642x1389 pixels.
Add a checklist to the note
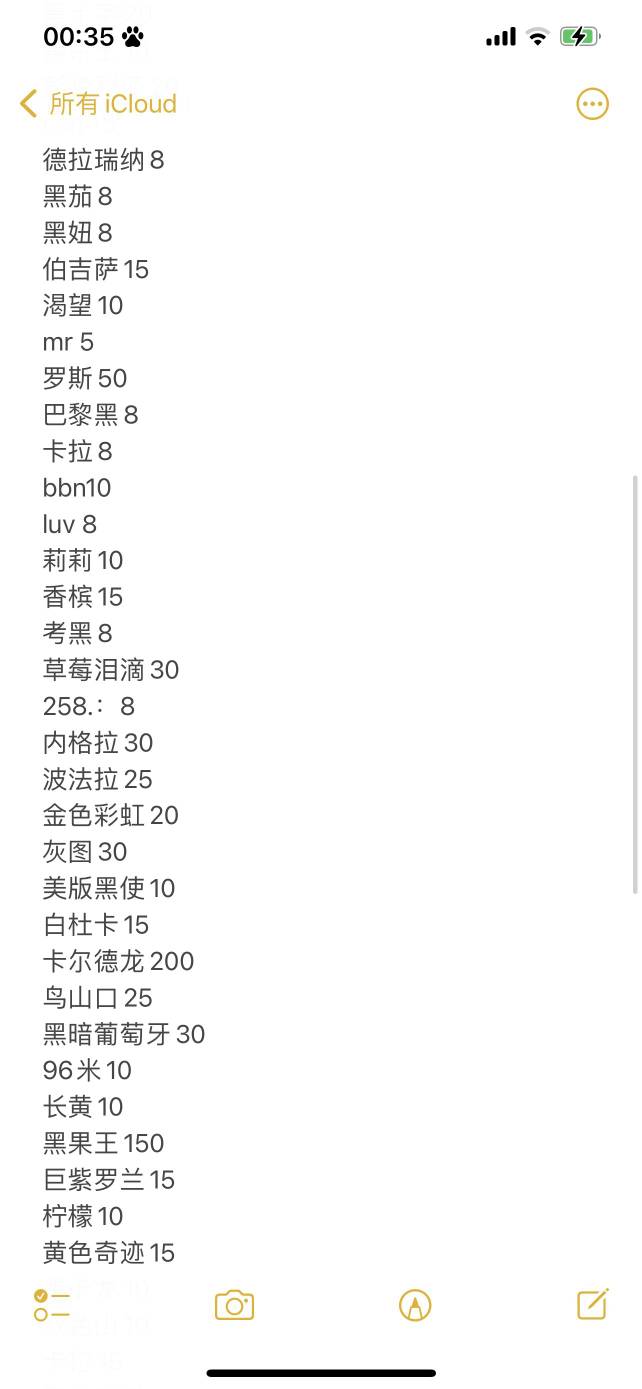(51, 1305)
